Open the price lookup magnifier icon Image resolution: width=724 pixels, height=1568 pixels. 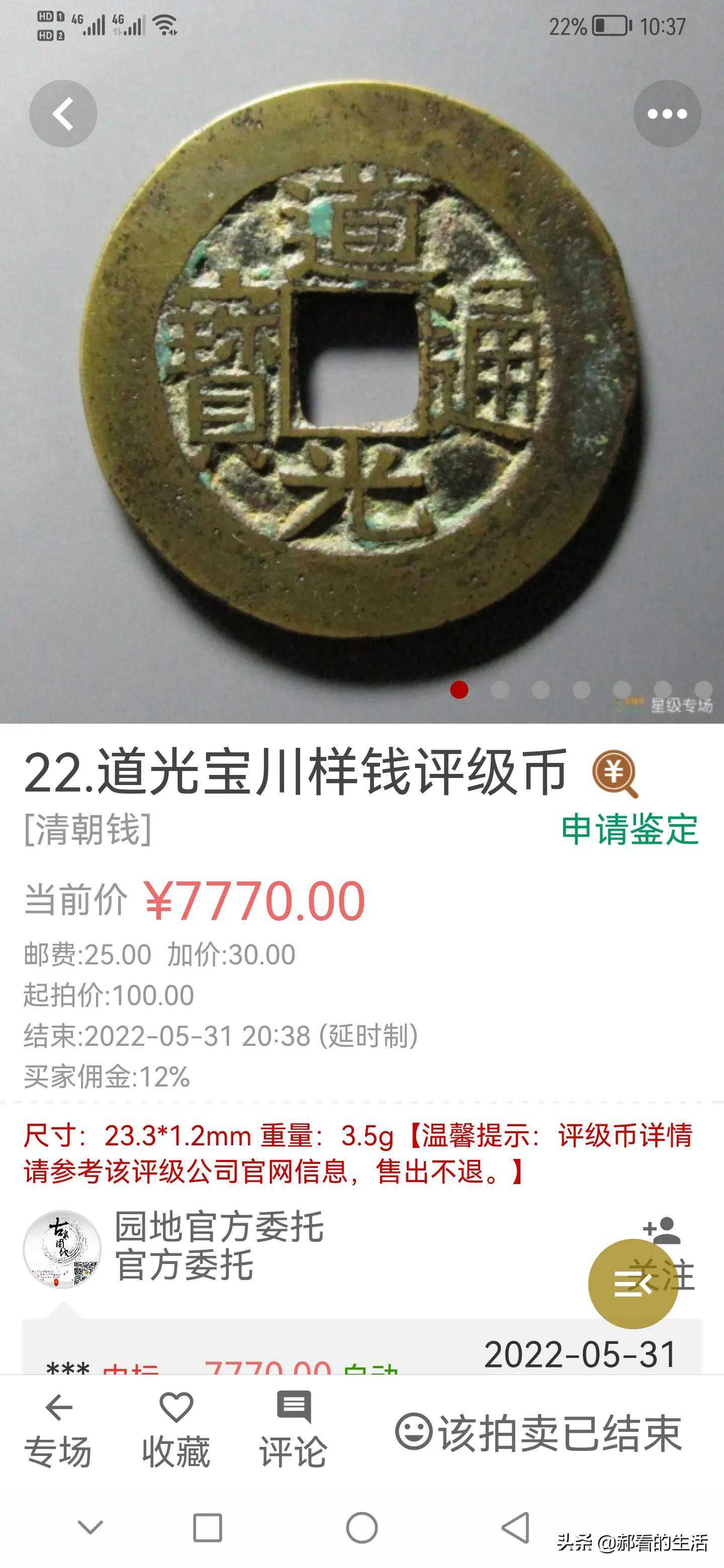click(614, 773)
